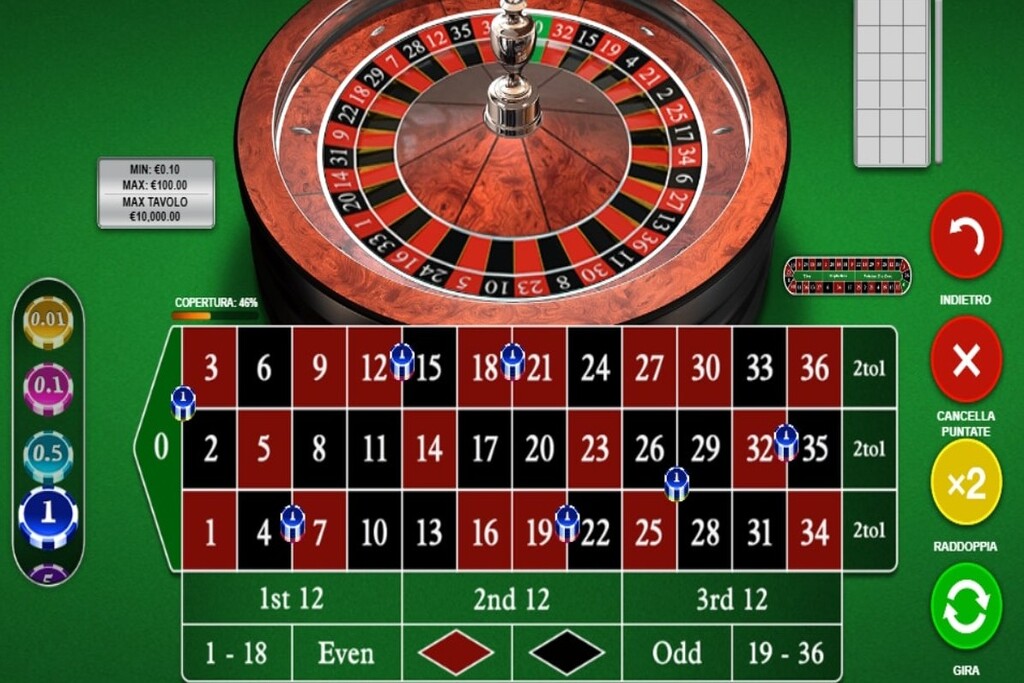Image resolution: width=1024 pixels, height=683 pixels.
Task: Bet on Odd numbers
Action: [x=676, y=653]
